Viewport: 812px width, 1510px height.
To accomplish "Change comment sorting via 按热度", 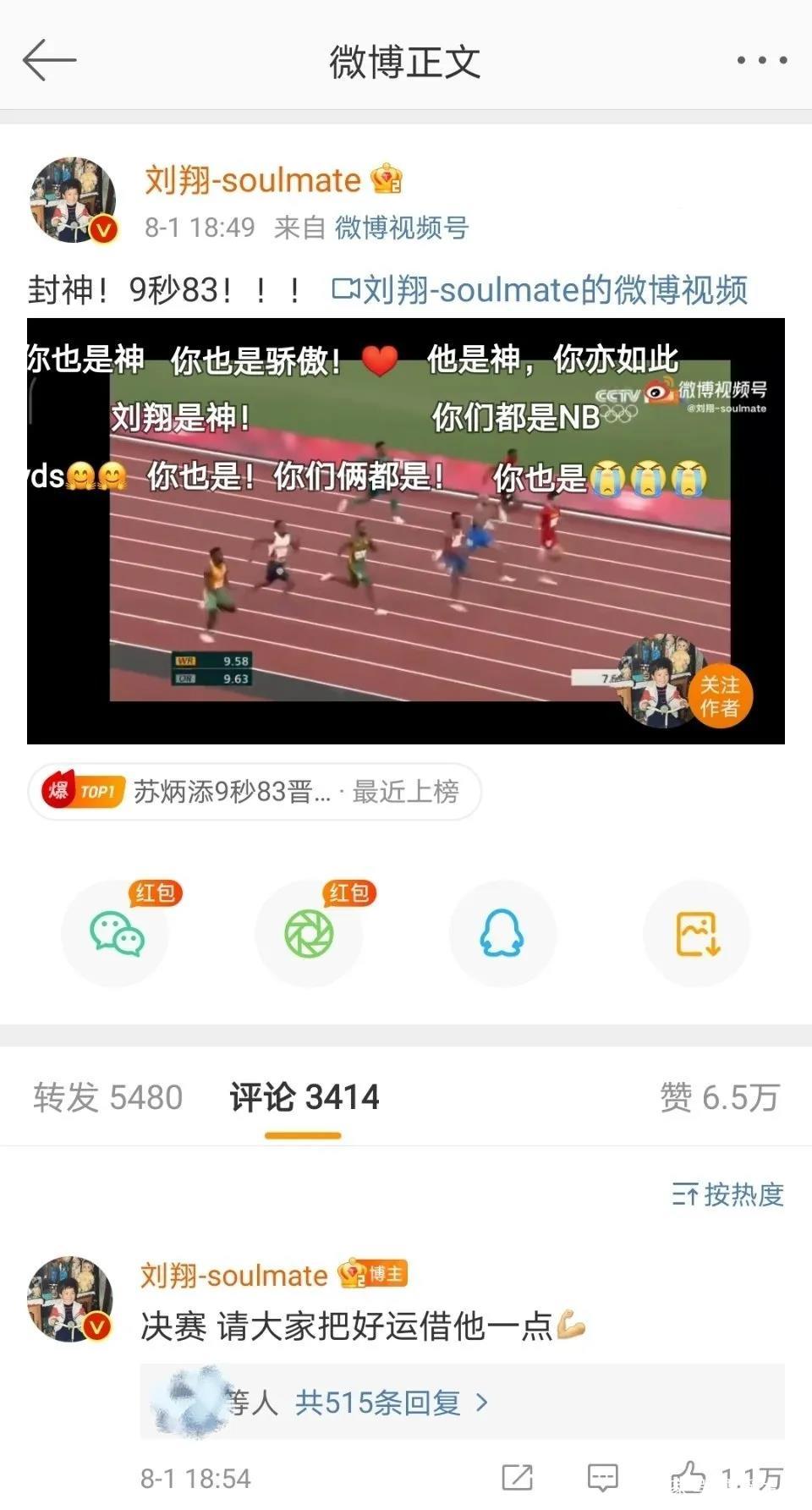I will pos(728,1194).
